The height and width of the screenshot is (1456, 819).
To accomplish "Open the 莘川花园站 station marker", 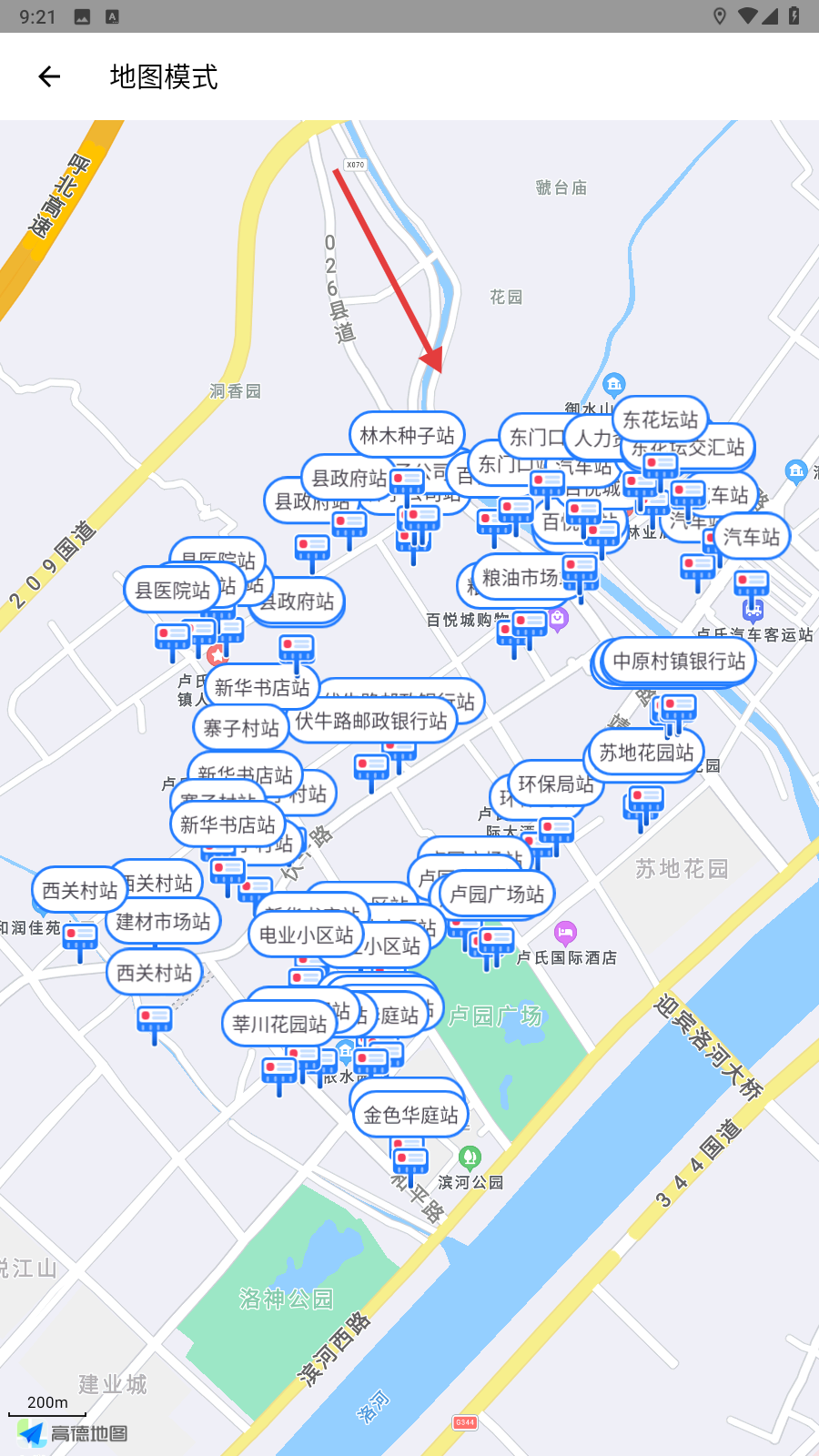I will click(x=279, y=1024).
